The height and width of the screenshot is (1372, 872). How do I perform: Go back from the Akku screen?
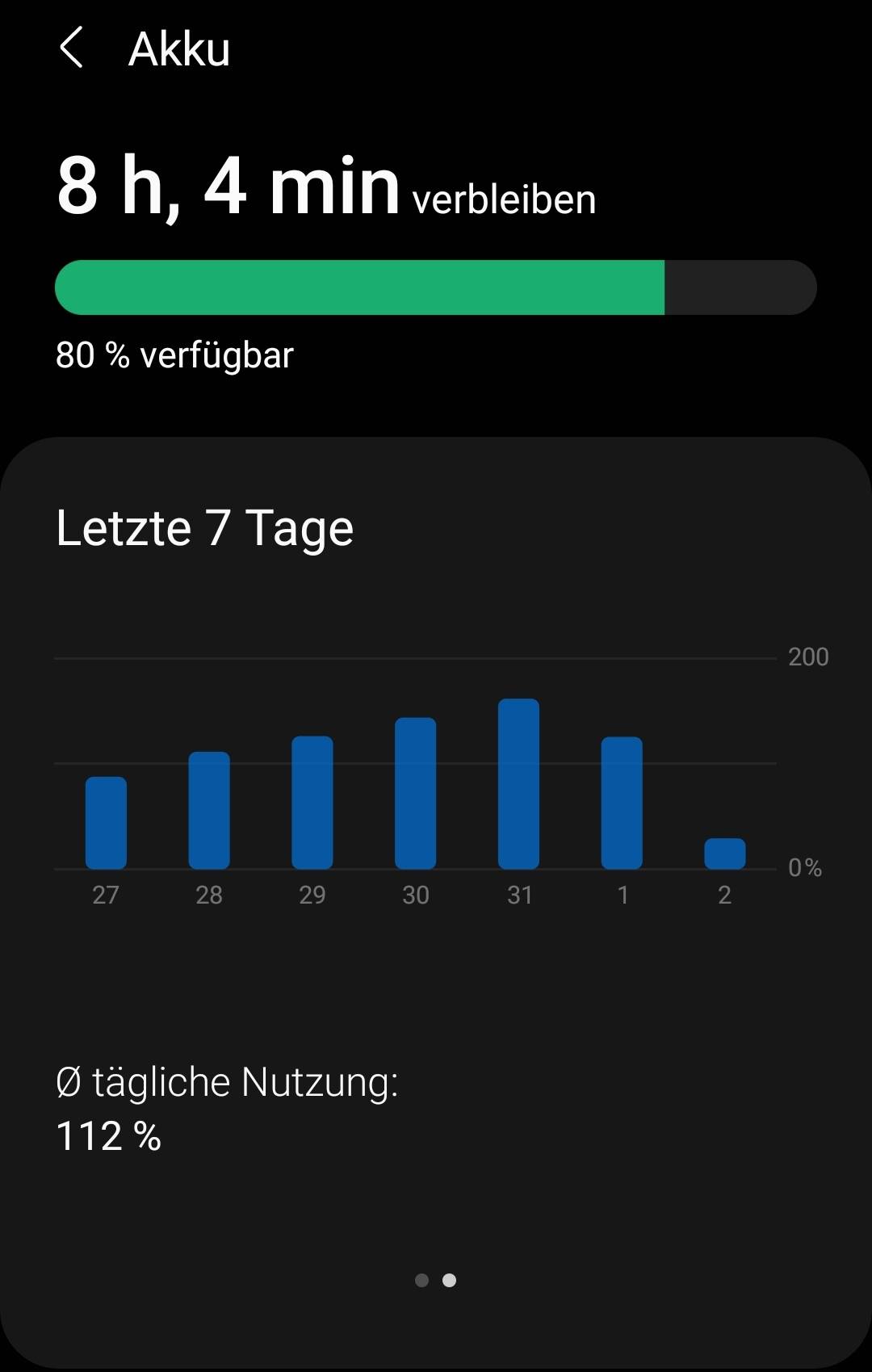[72, 48]
